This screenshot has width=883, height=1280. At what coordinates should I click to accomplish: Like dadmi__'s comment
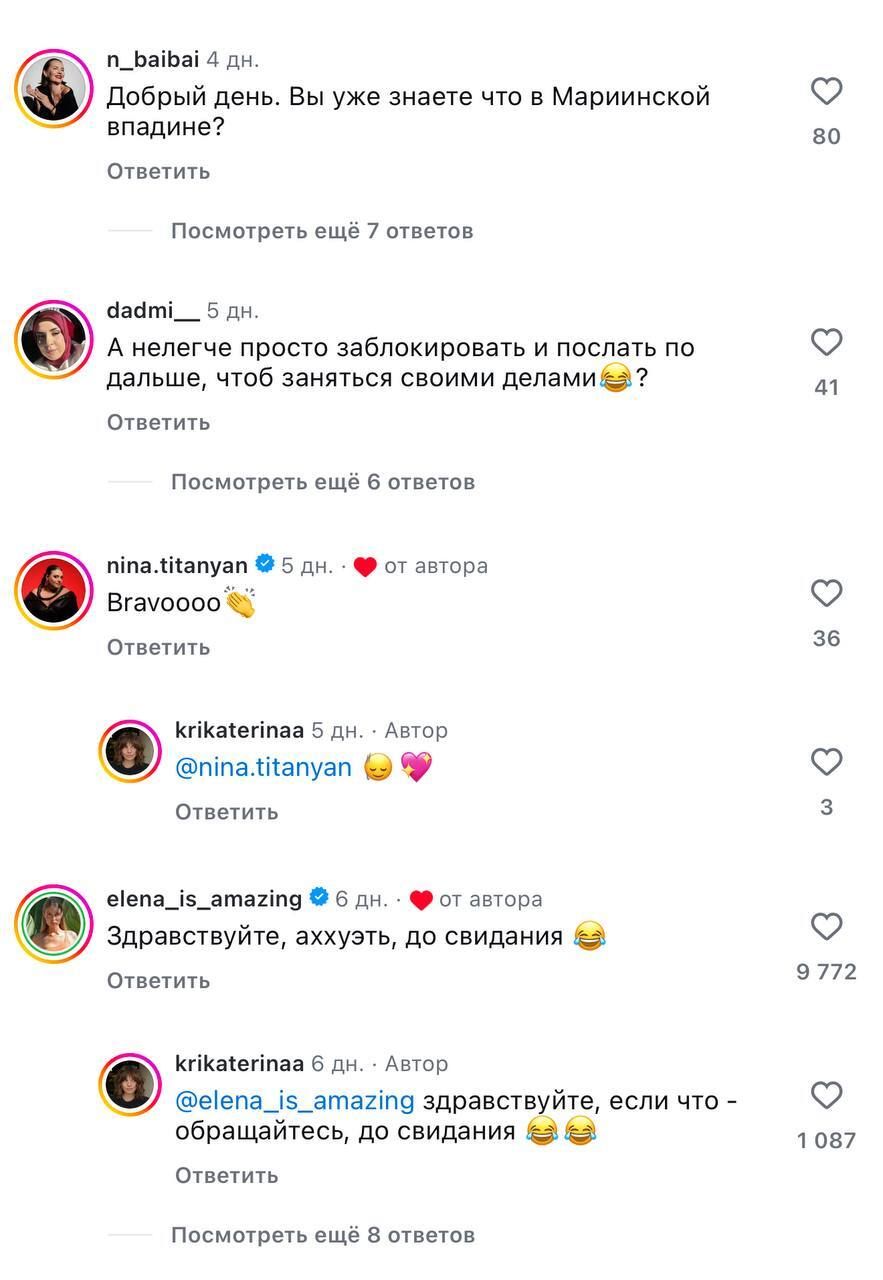(x=826, y=343)
